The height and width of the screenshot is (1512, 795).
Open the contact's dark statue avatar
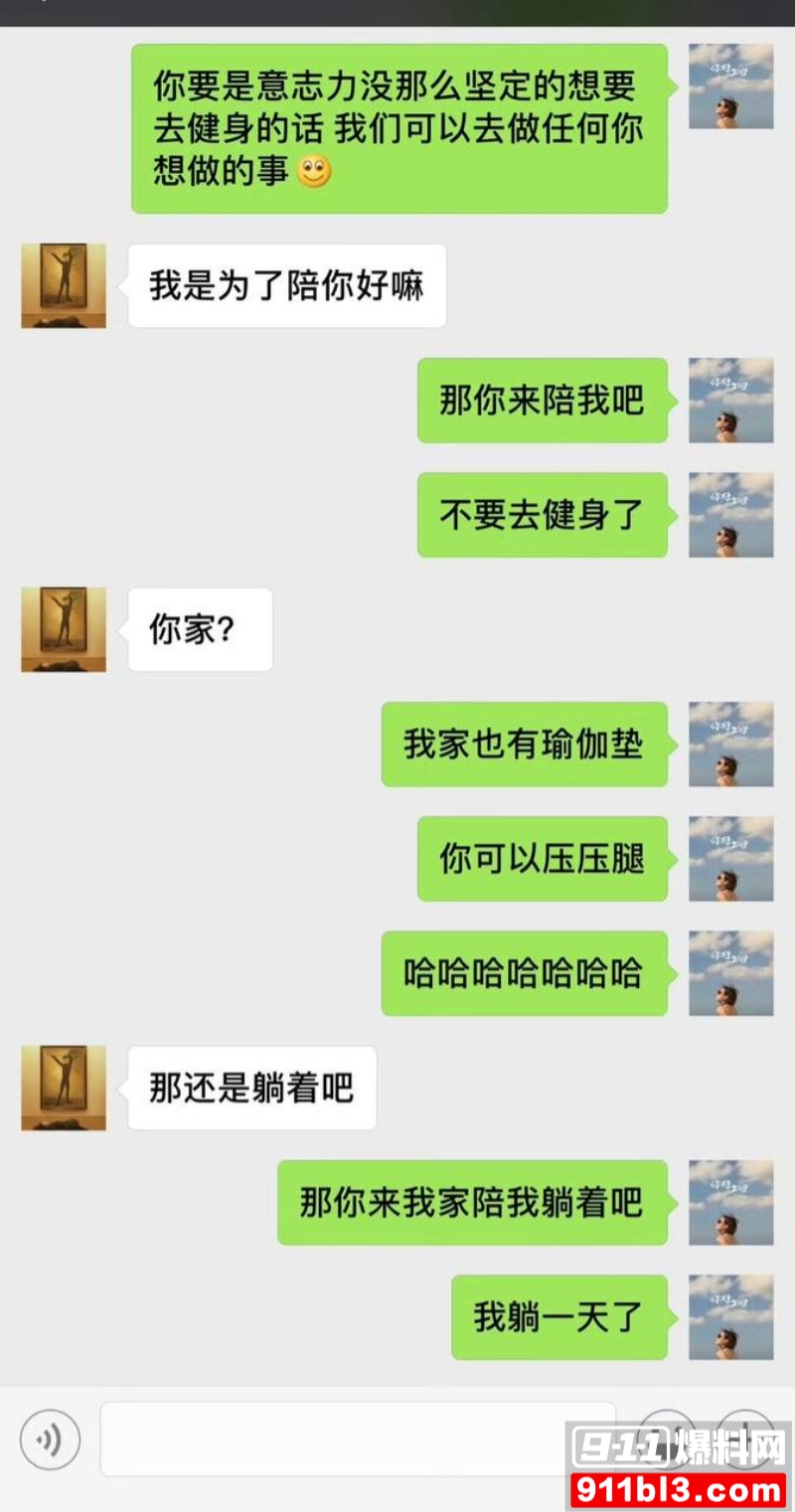click(63, 285)
